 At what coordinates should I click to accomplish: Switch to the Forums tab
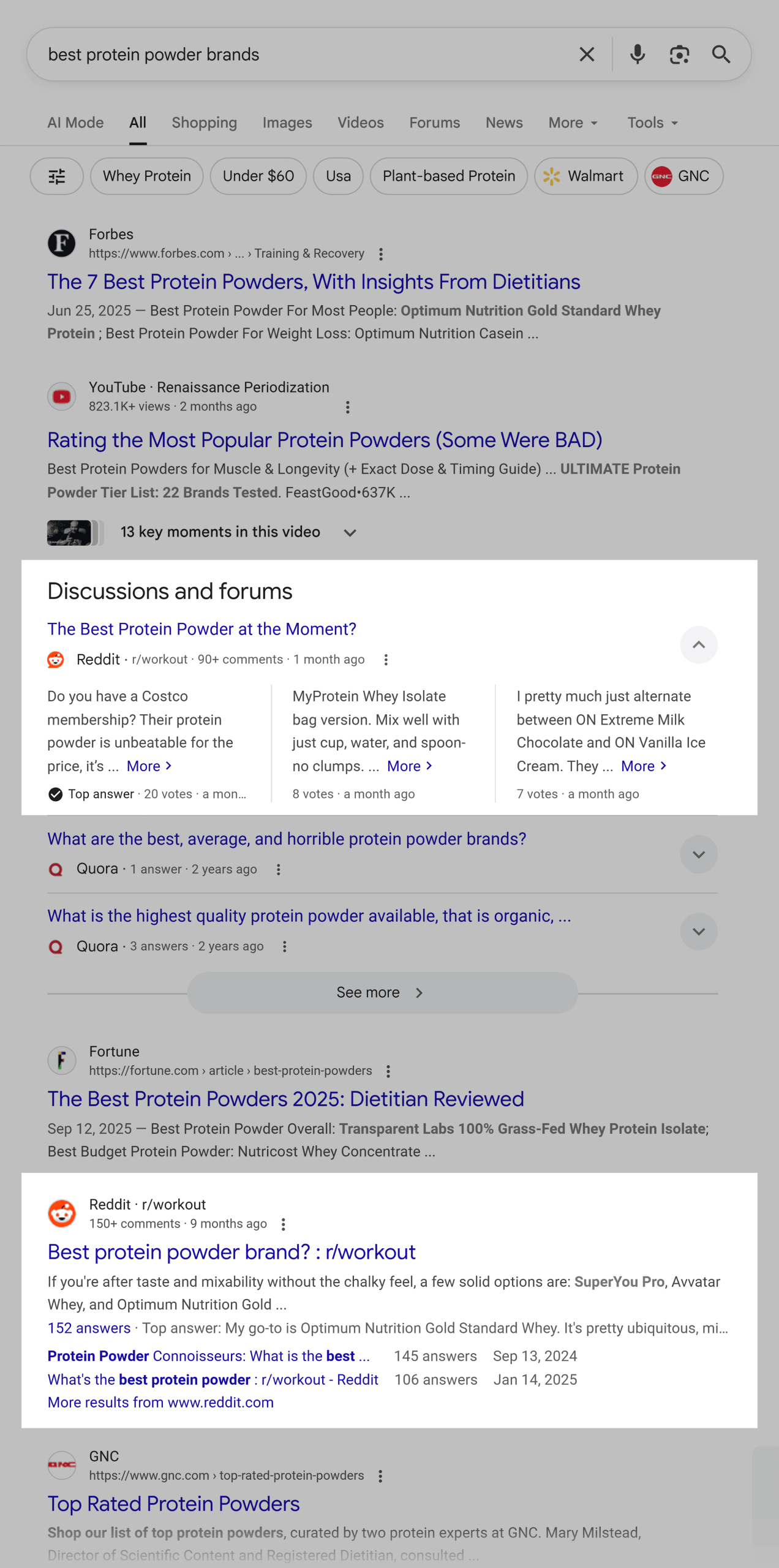pyautogui.click(x=434, y=123)
